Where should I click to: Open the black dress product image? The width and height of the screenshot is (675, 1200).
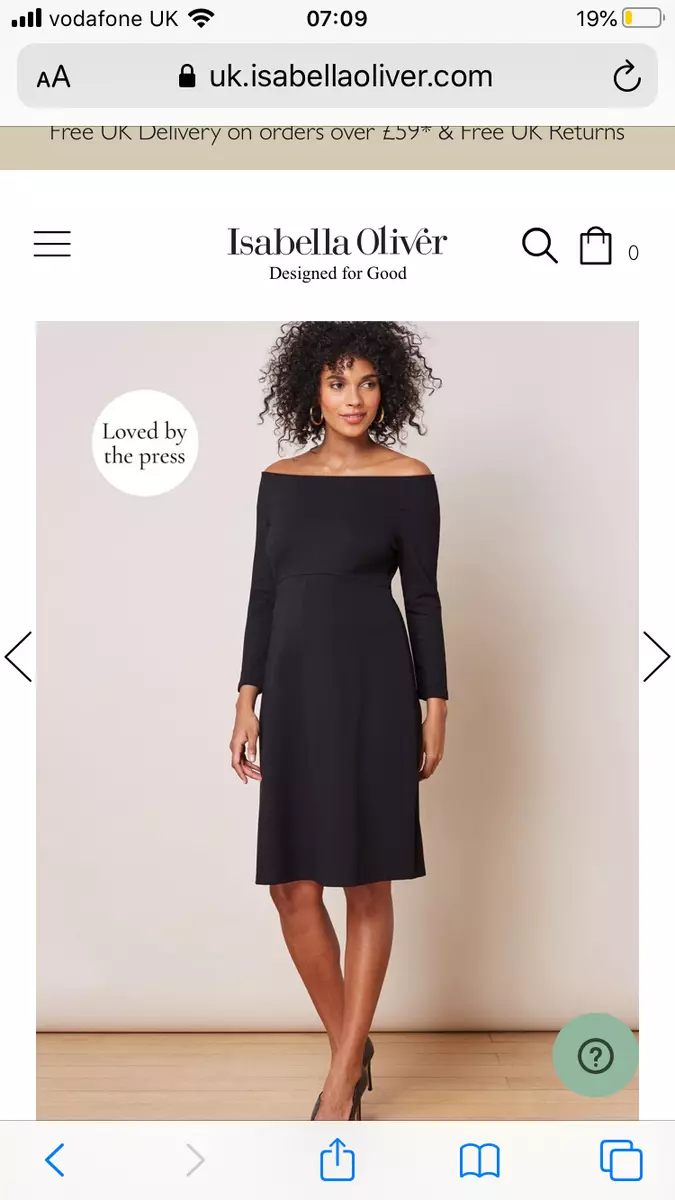tap(337, 720)
